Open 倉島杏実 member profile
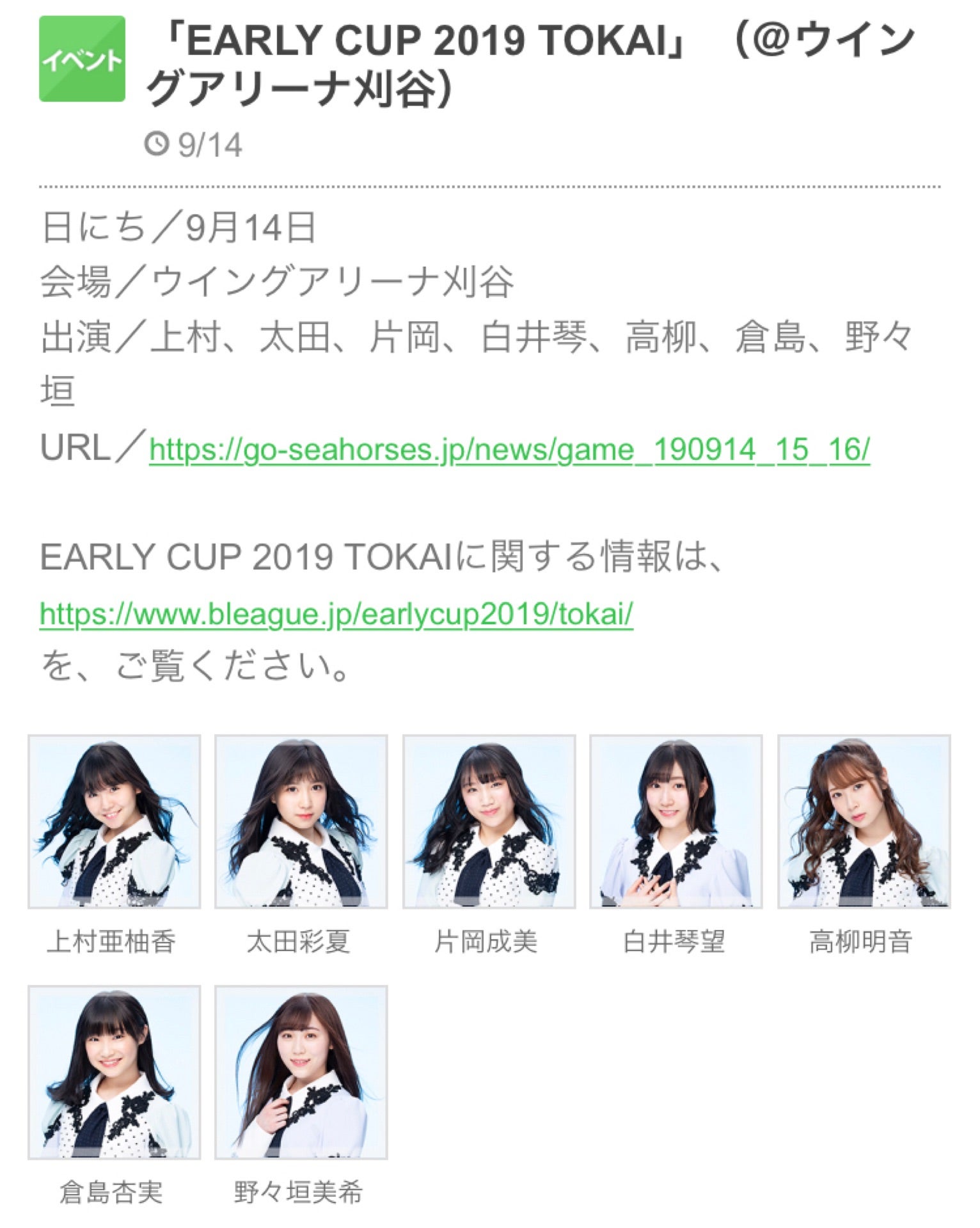This screenshot has width=980, height=1228. (x=114, y=1073)
